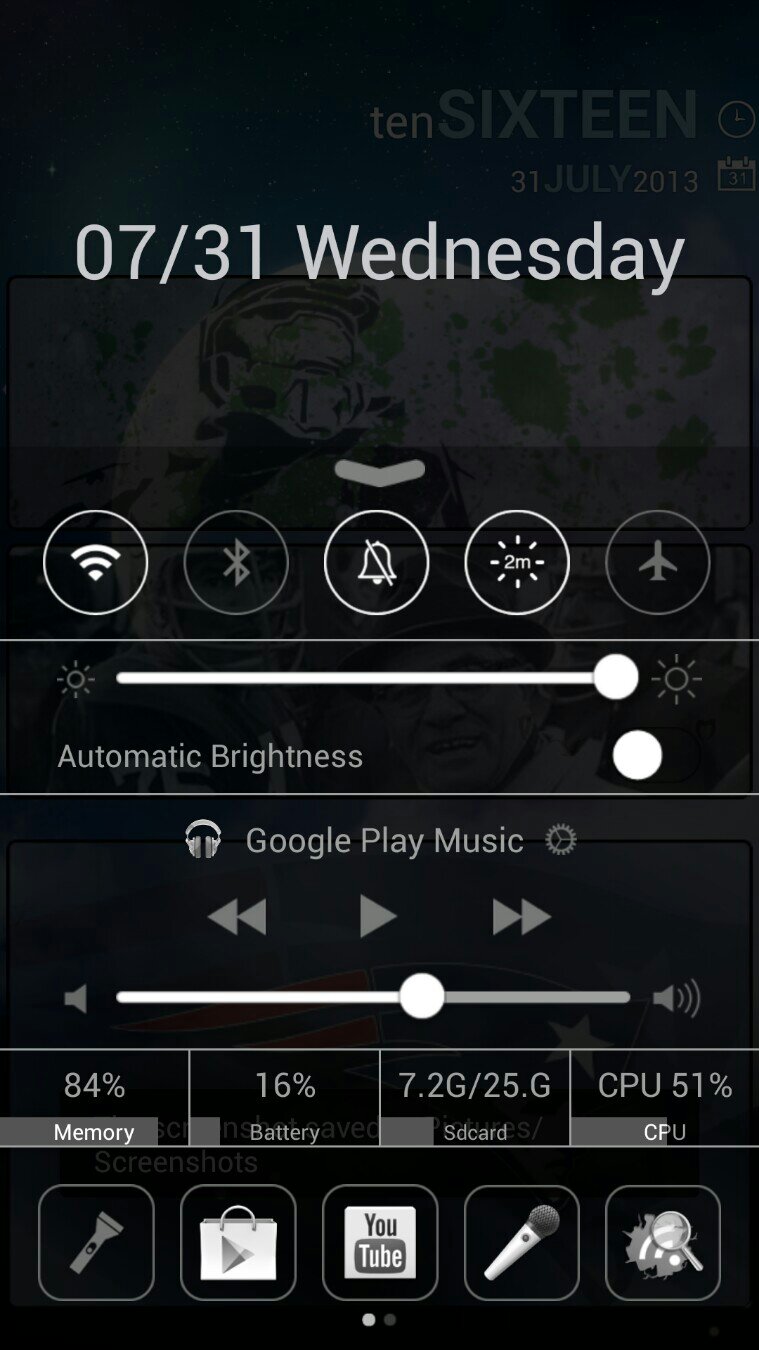Set brightness to a lower level on slider
This screenshot has height=1350, width=759.
click(250, 678)
